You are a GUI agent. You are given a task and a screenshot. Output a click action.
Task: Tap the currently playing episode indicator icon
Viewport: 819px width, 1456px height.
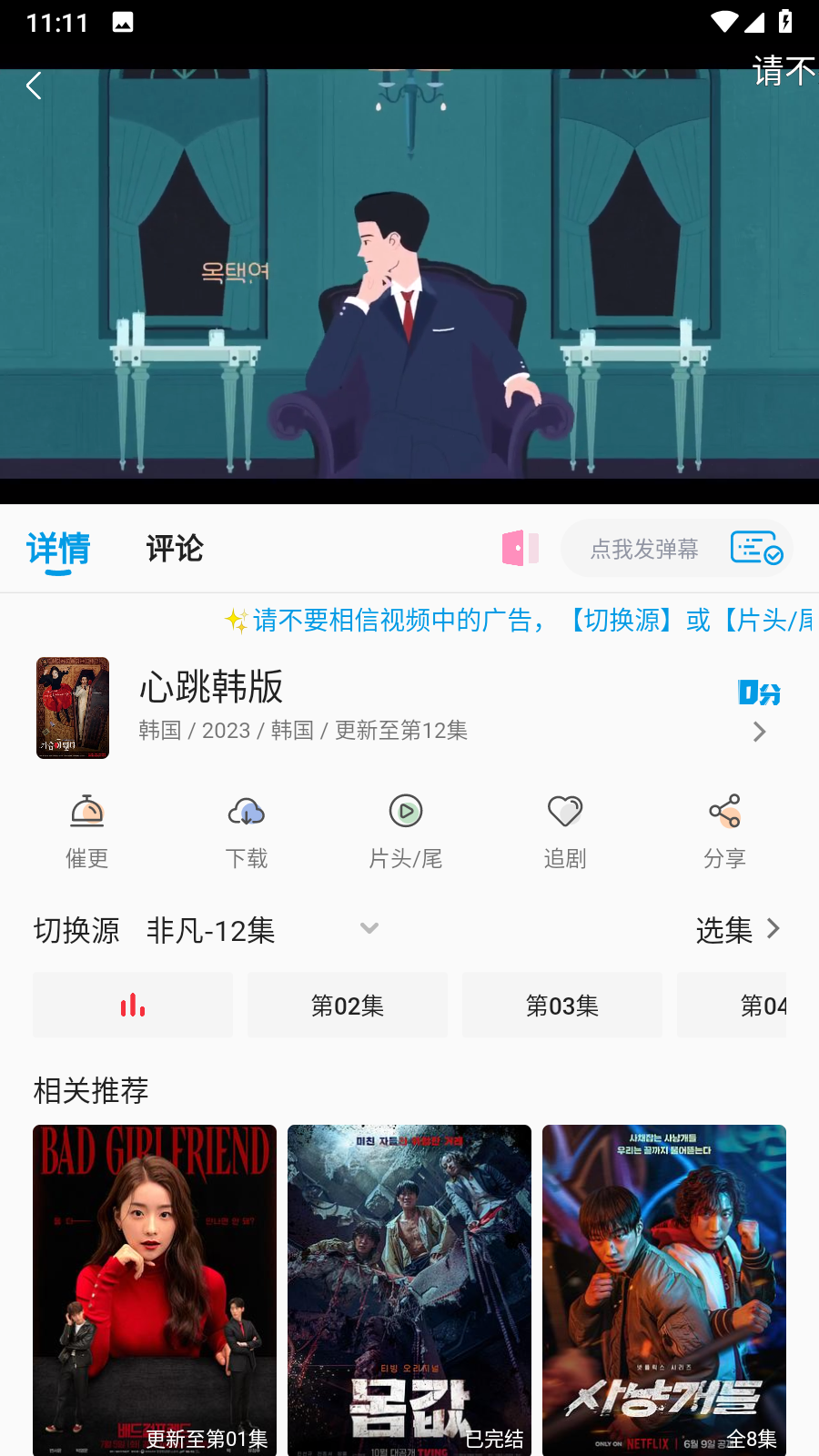coord(133,1005)
